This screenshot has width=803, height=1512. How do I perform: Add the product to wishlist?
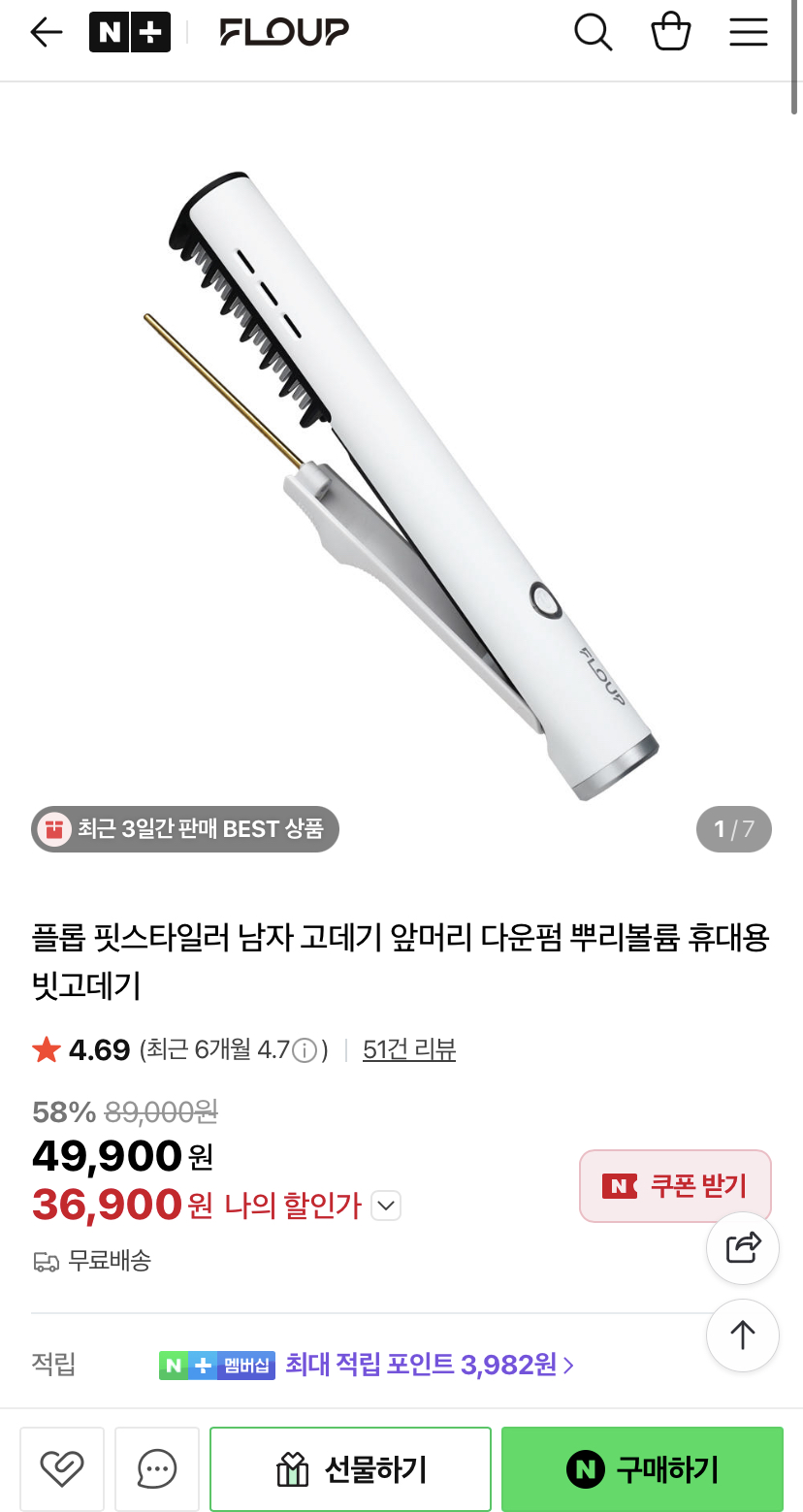tap(62, 1469)
